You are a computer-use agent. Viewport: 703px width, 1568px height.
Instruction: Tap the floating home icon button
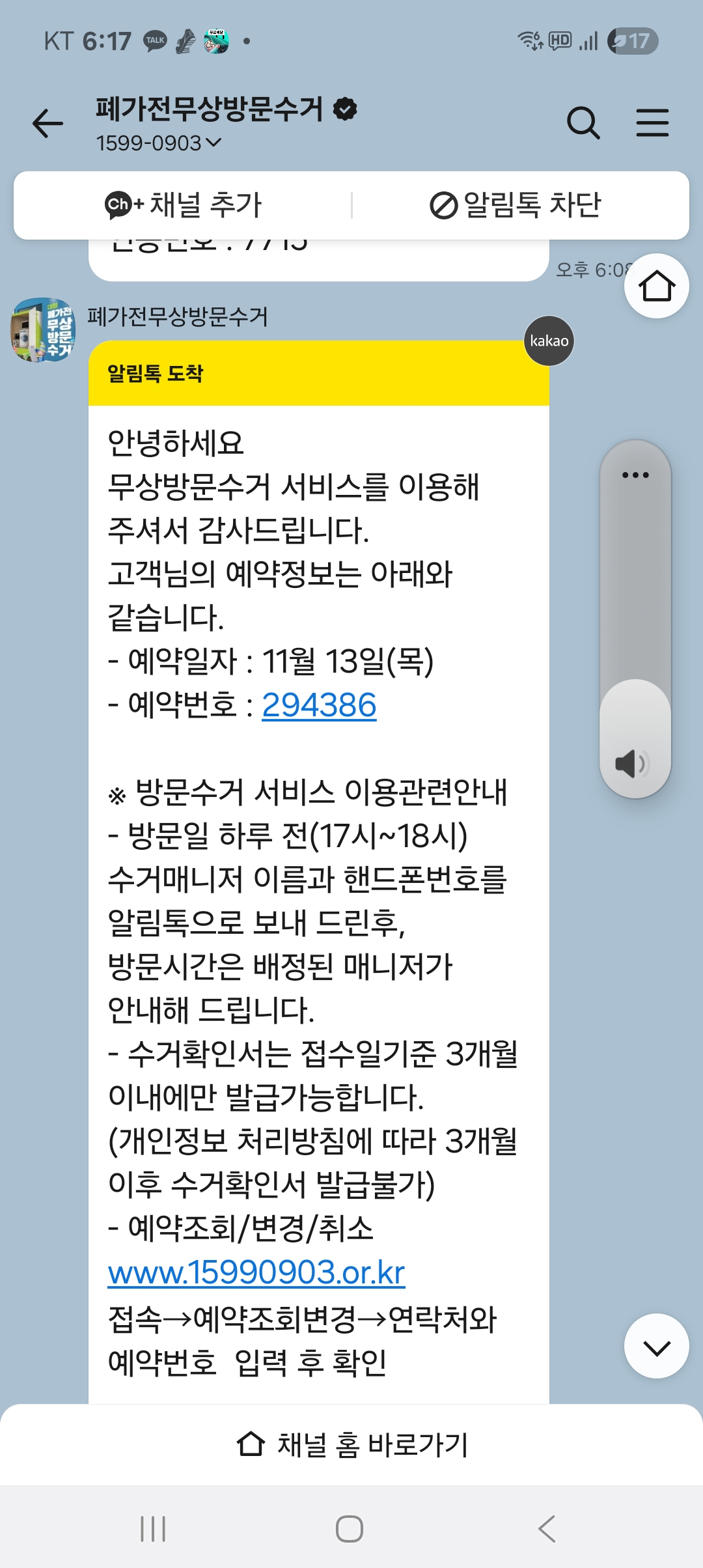click(x=656, y=286)
